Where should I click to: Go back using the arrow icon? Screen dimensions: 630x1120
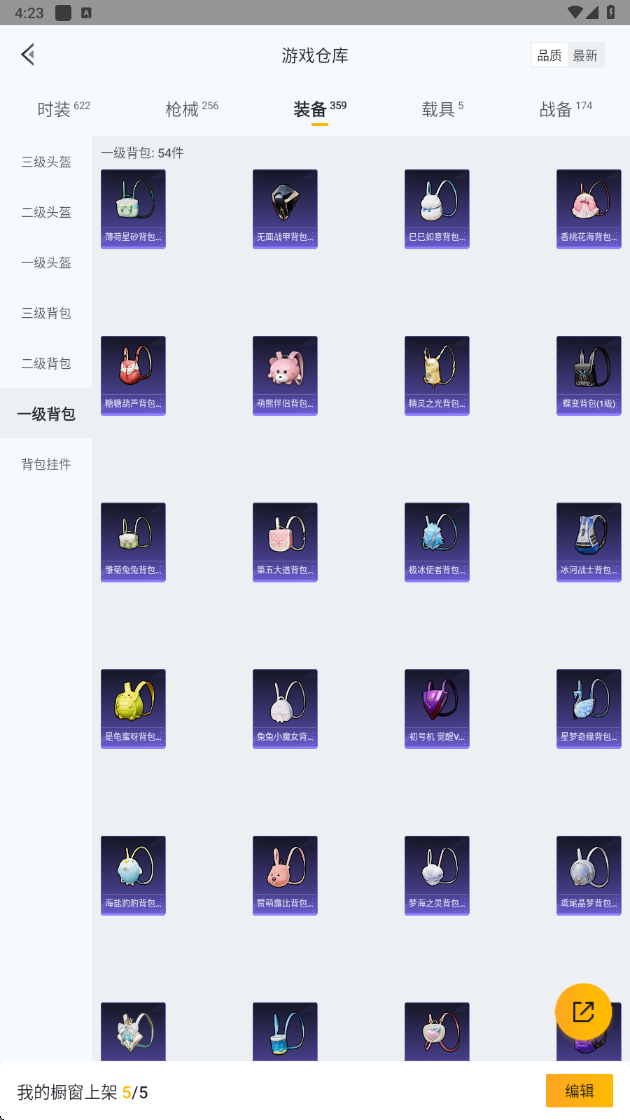point(28,55)
